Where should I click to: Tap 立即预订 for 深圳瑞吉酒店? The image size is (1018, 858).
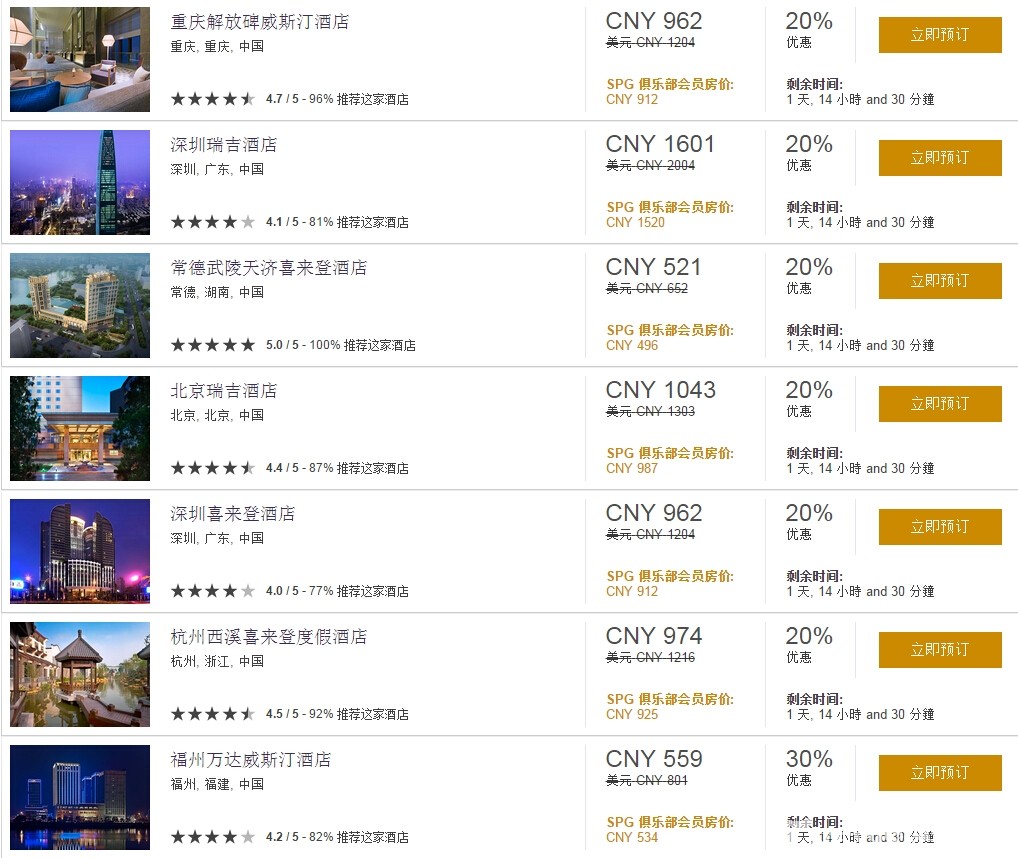939,158
